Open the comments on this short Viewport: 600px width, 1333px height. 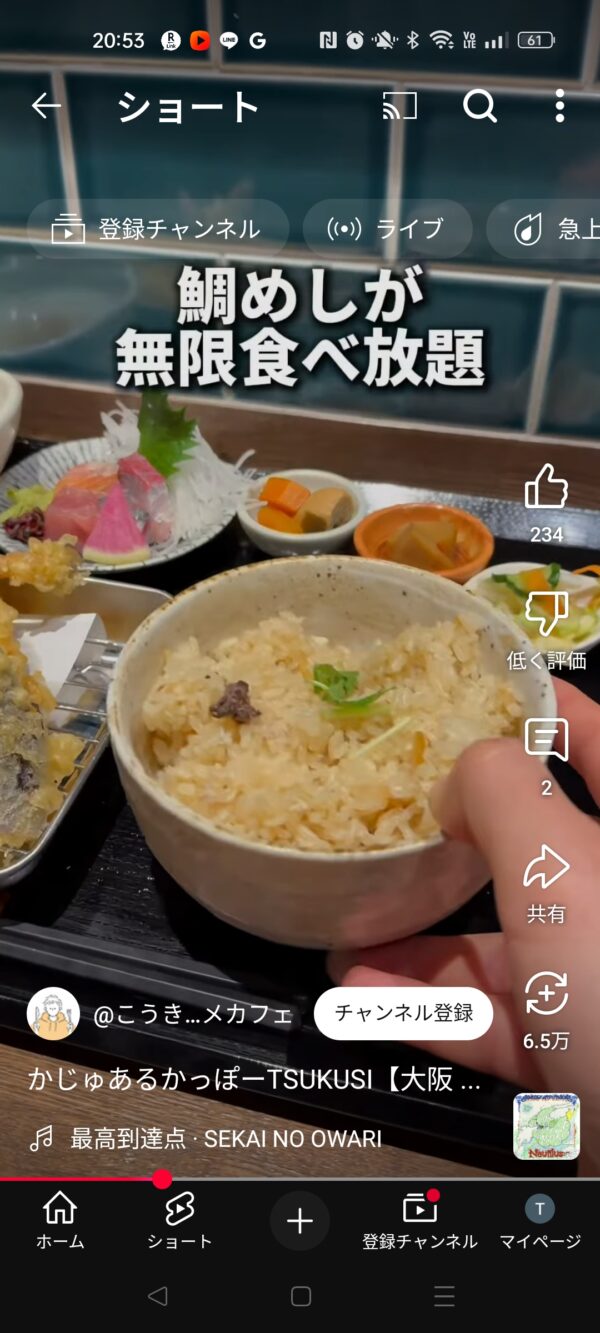[546, 741]
